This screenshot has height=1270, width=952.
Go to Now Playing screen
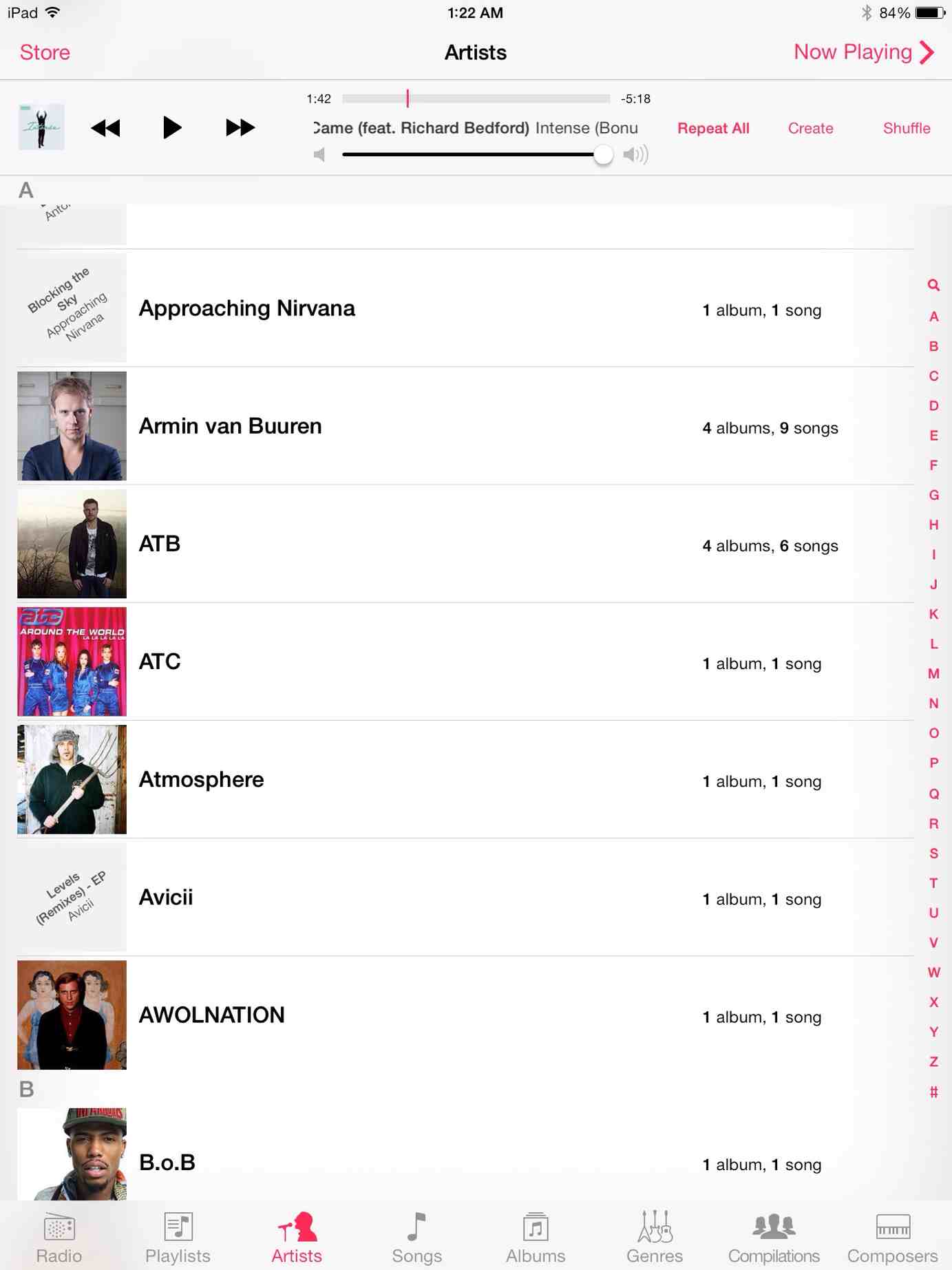(x=863, y=52)
